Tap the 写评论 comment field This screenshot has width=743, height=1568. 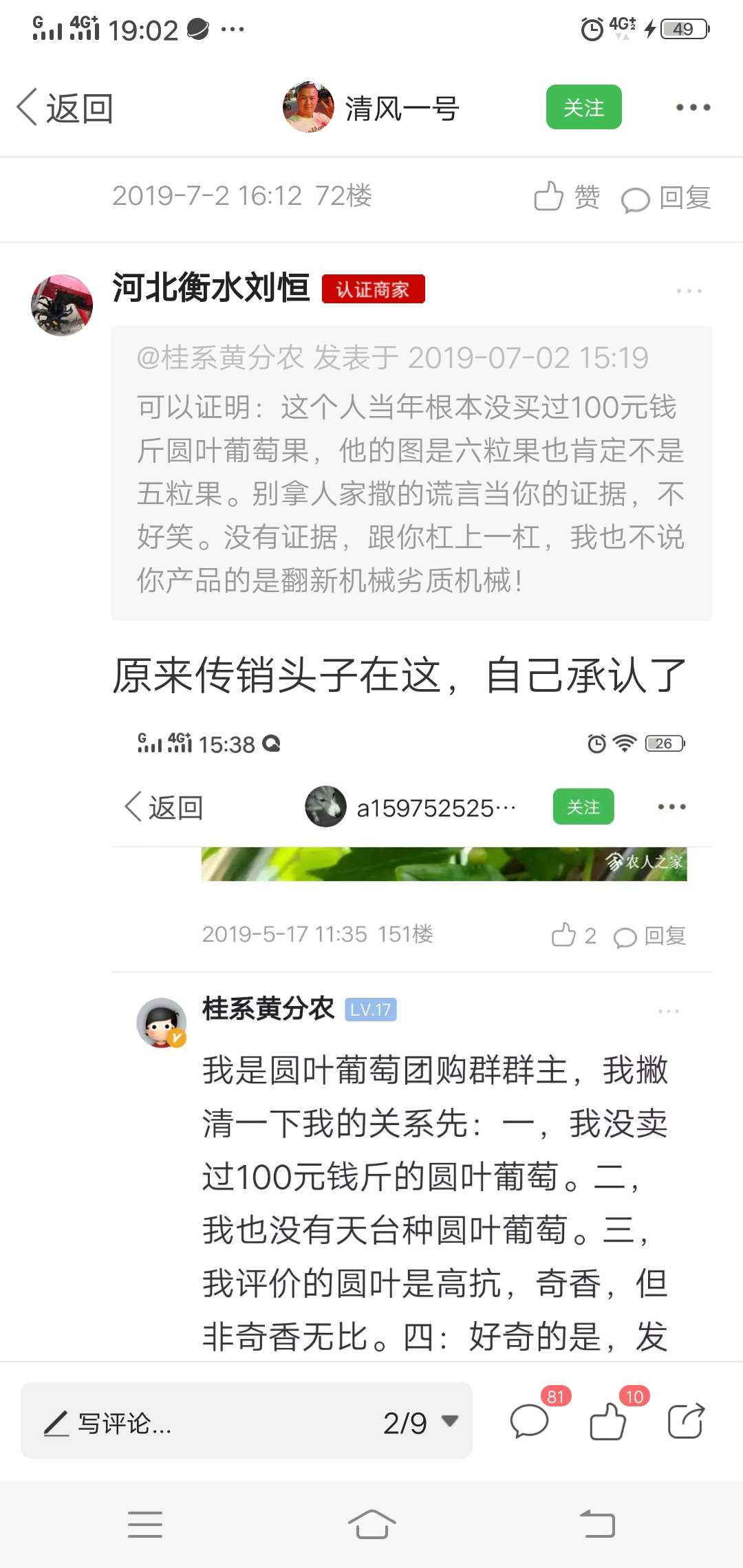click(206, 1423)
